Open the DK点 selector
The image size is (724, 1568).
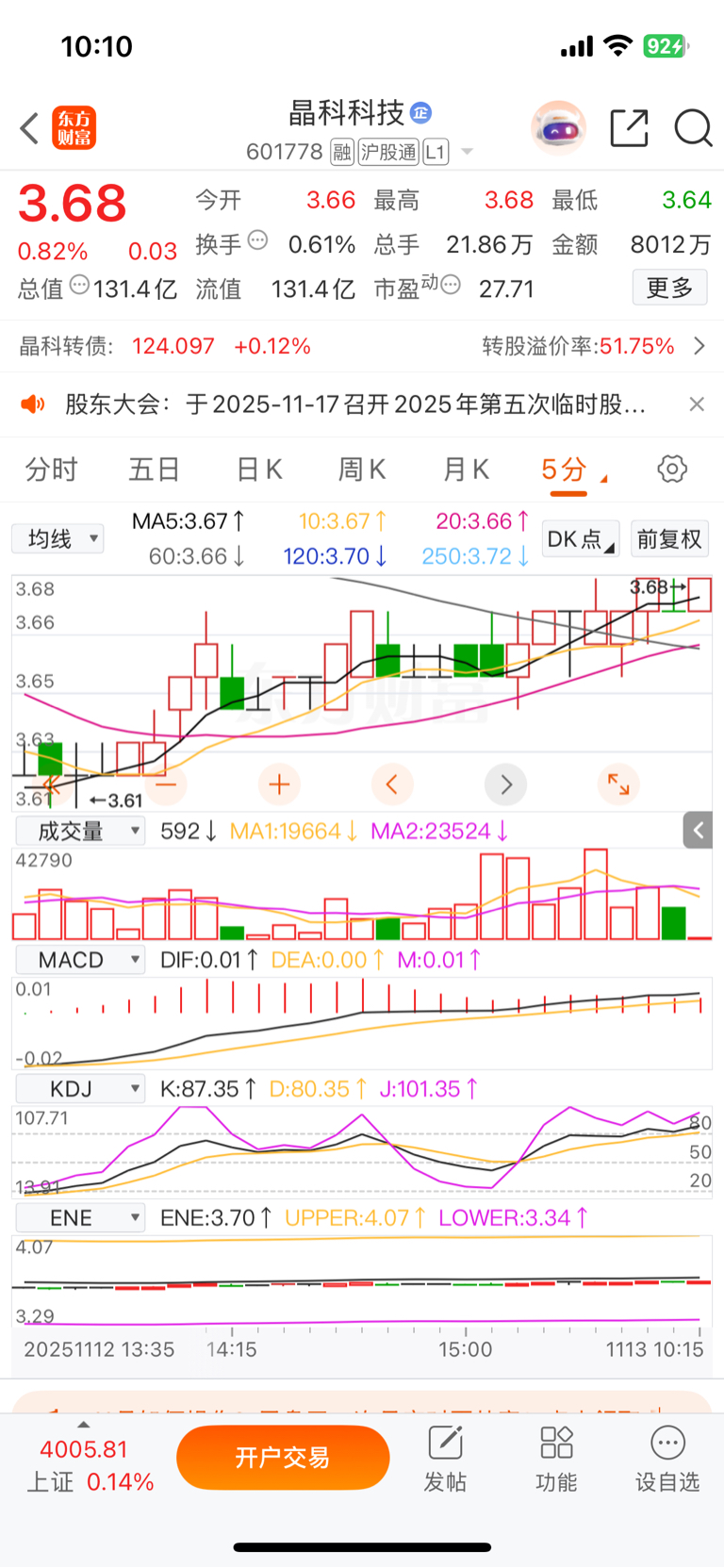581,538
